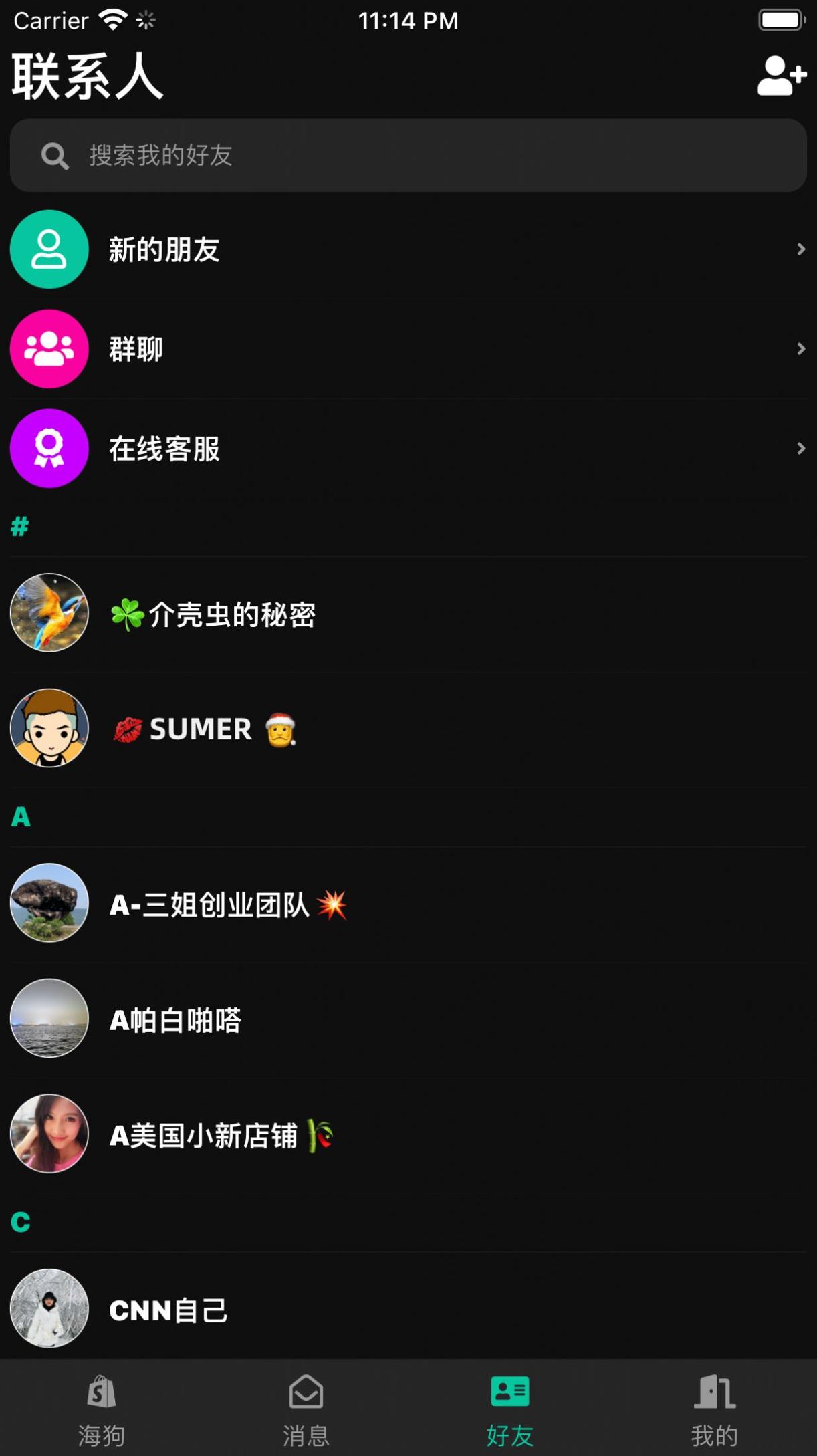This screenshot has height=1456, width=817.
Task: Open contact SUMER
Action: (x=267, y=729)
